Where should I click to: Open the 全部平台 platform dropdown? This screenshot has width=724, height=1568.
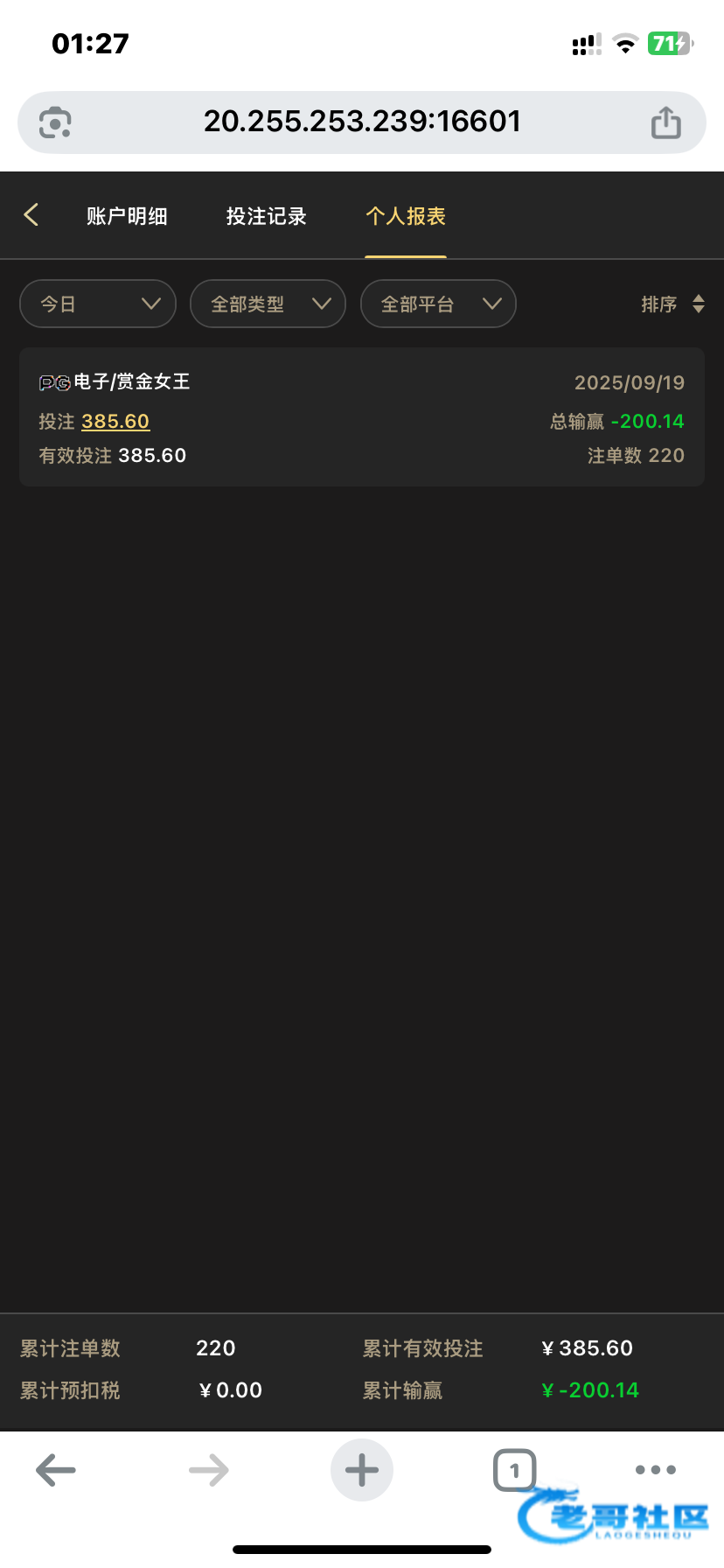(438, 304)
